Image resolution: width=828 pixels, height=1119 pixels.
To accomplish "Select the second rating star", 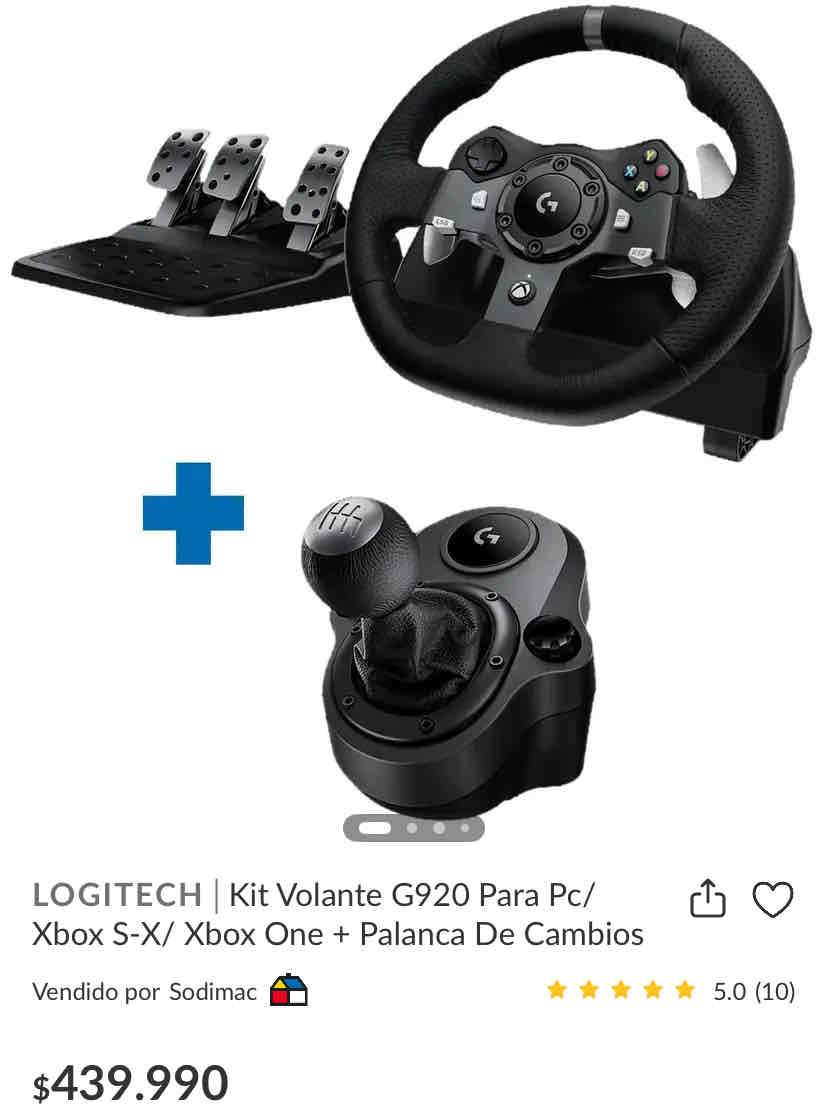I will [x=591, y=990].
